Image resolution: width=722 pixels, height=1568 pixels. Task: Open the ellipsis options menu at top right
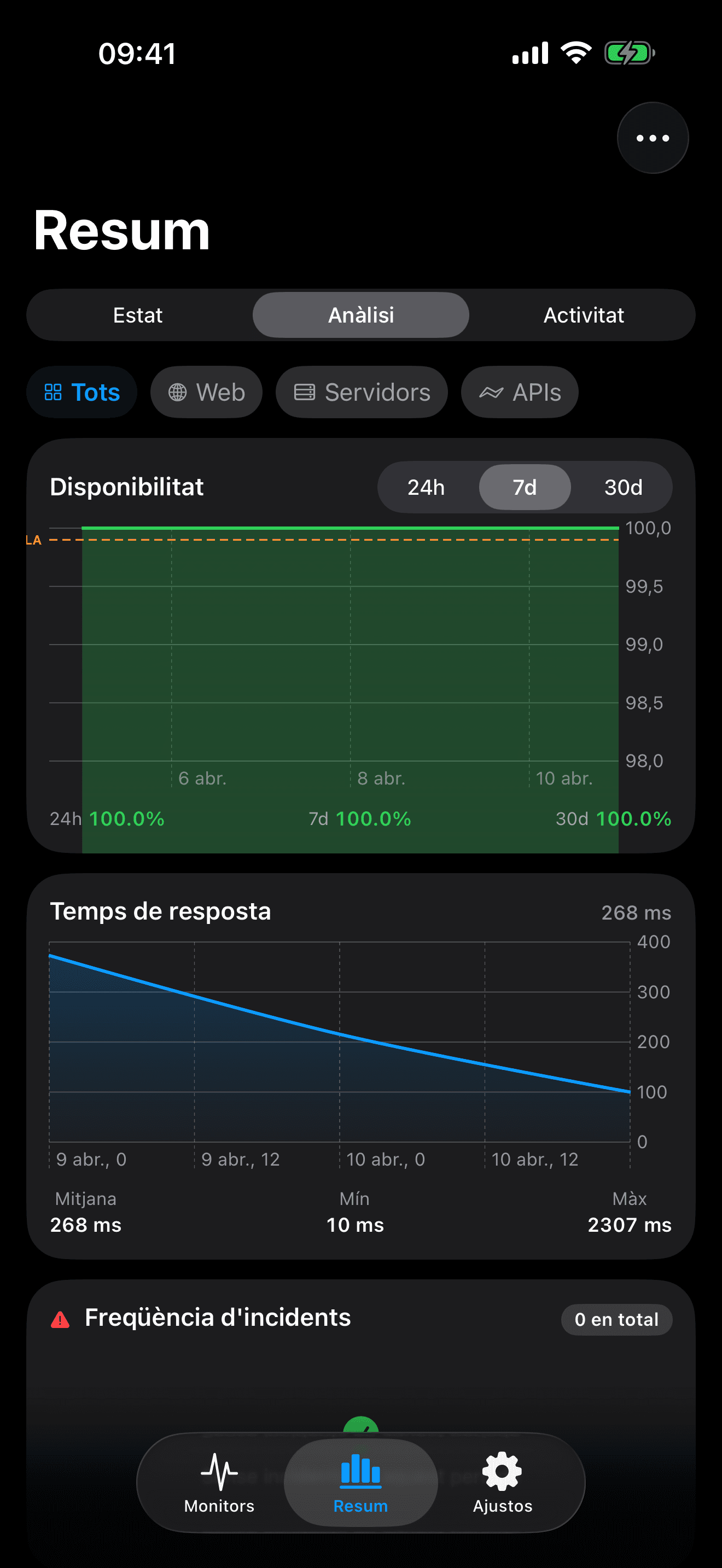pos(652,138)
